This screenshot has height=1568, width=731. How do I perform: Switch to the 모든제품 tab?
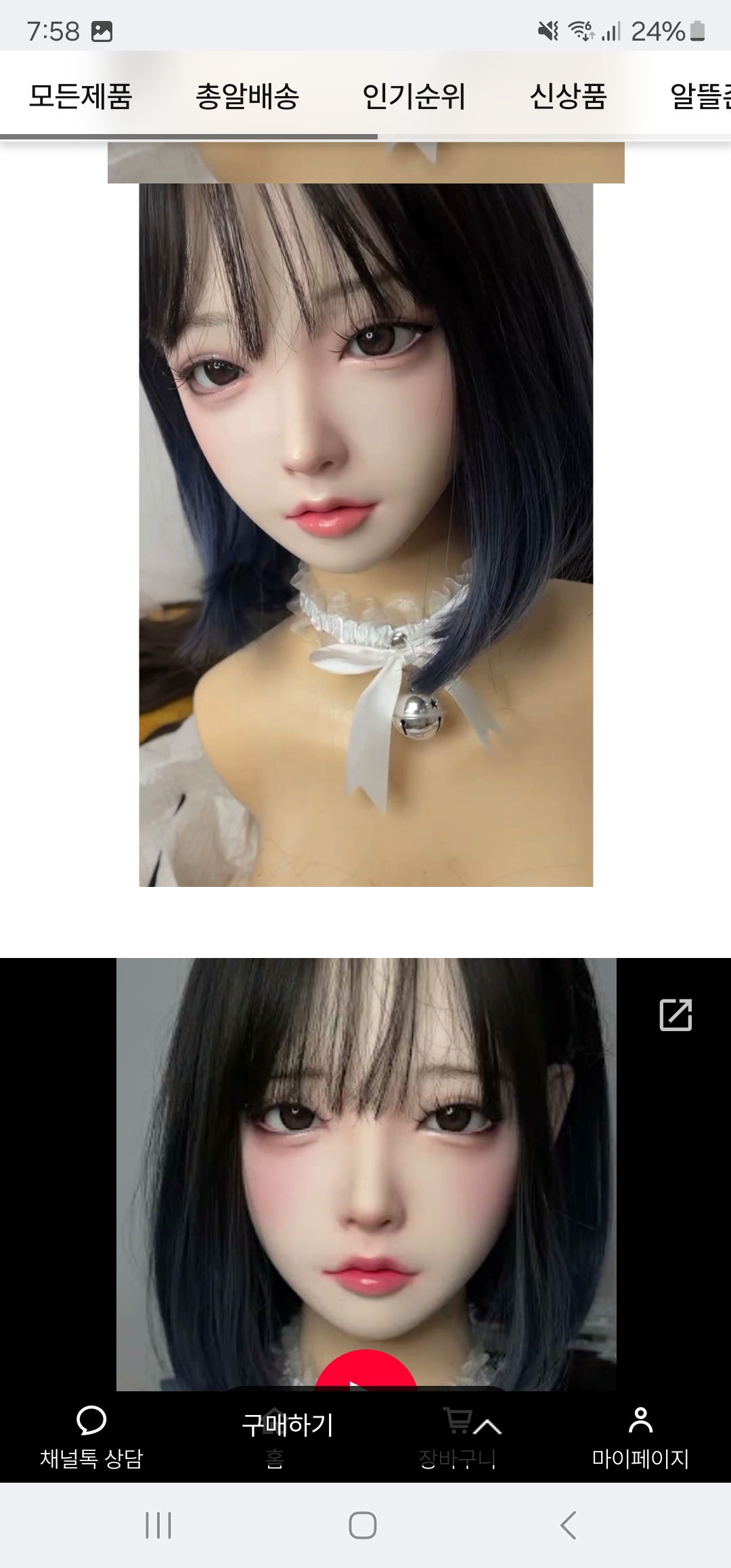[81, 96]
